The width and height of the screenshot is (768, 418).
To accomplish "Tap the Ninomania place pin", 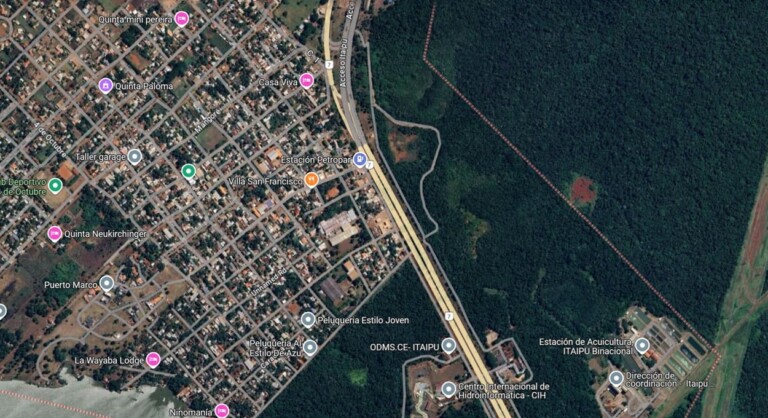I will 222,410.
